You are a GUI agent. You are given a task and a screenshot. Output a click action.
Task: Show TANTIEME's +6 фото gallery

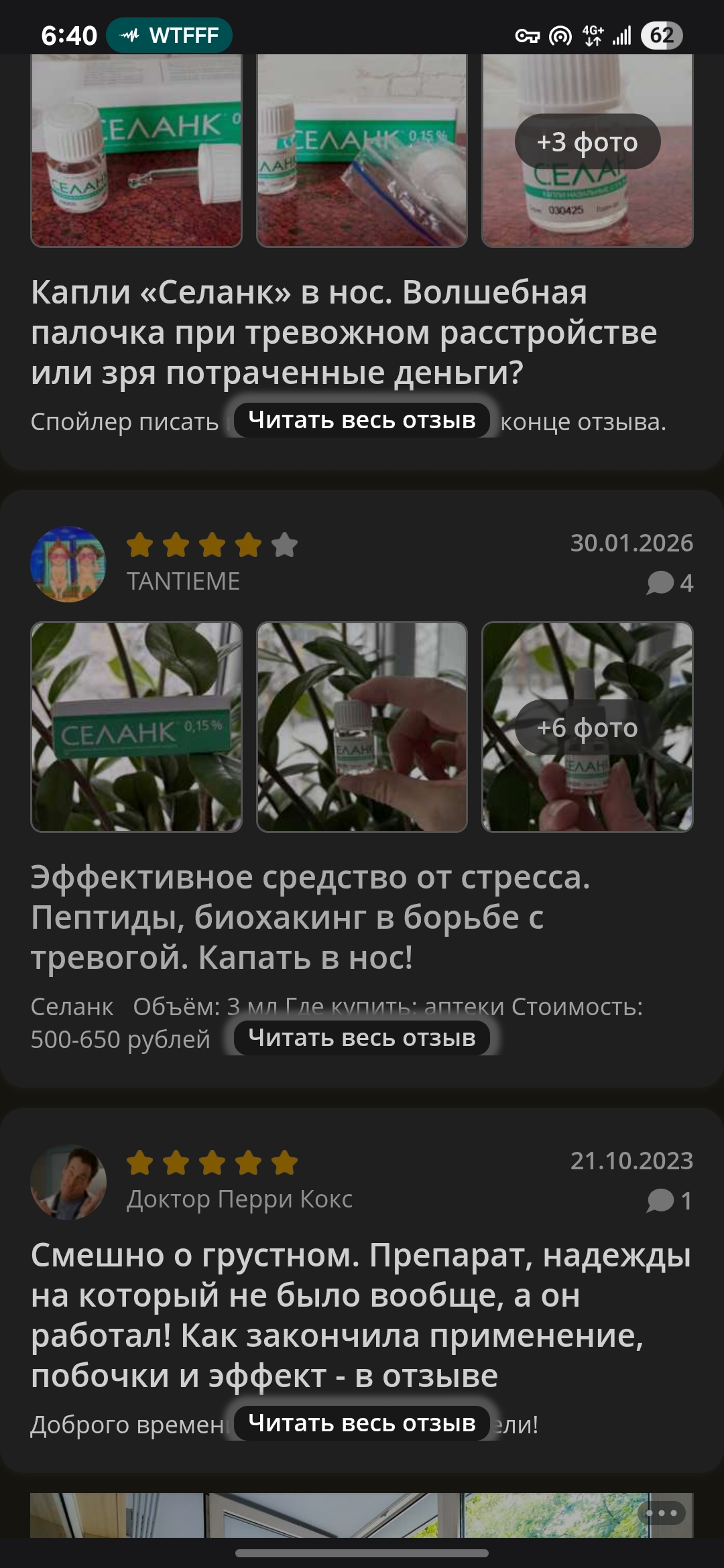point(587,727)
